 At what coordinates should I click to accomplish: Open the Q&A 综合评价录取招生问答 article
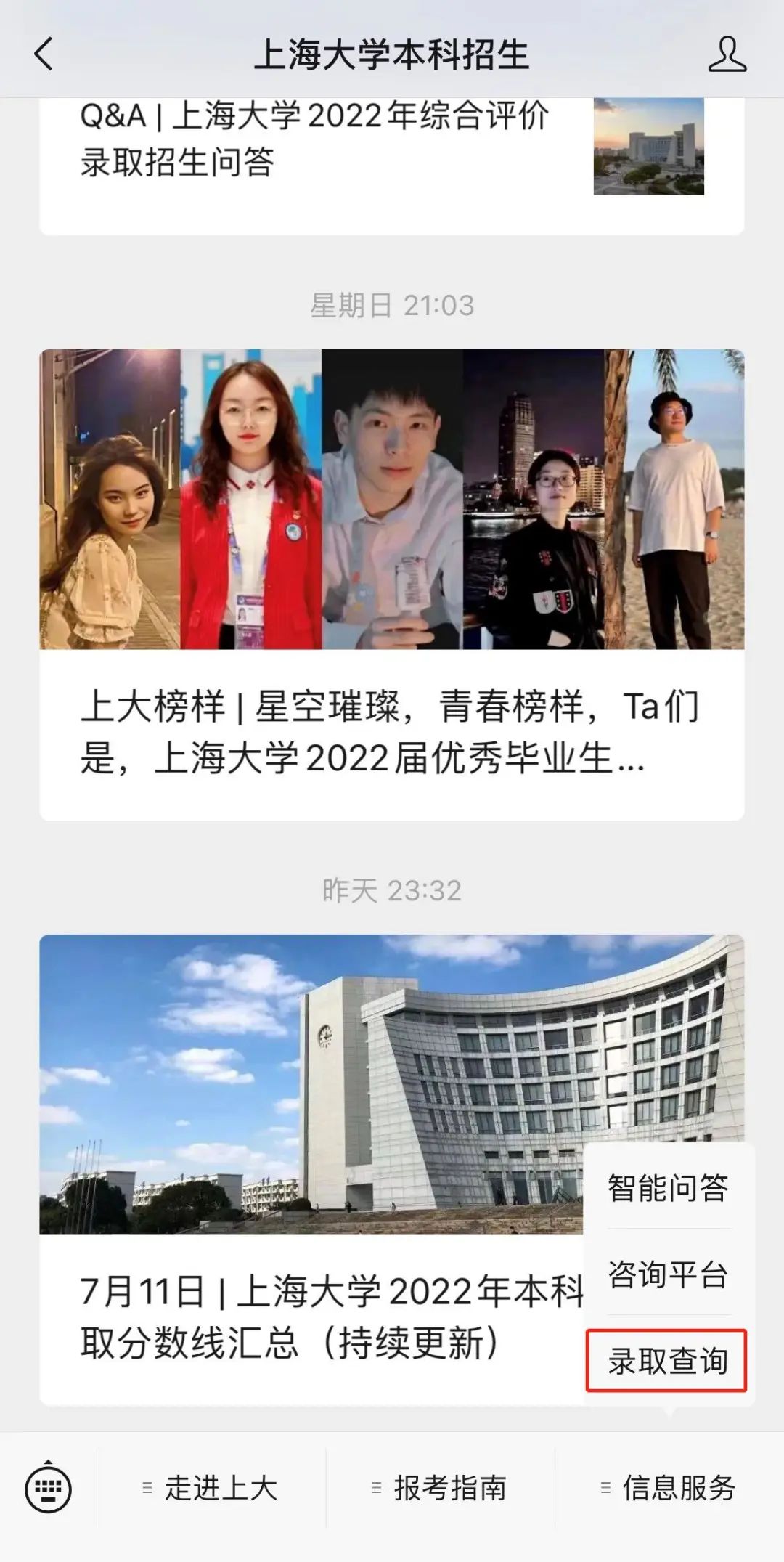pos(315,139)
